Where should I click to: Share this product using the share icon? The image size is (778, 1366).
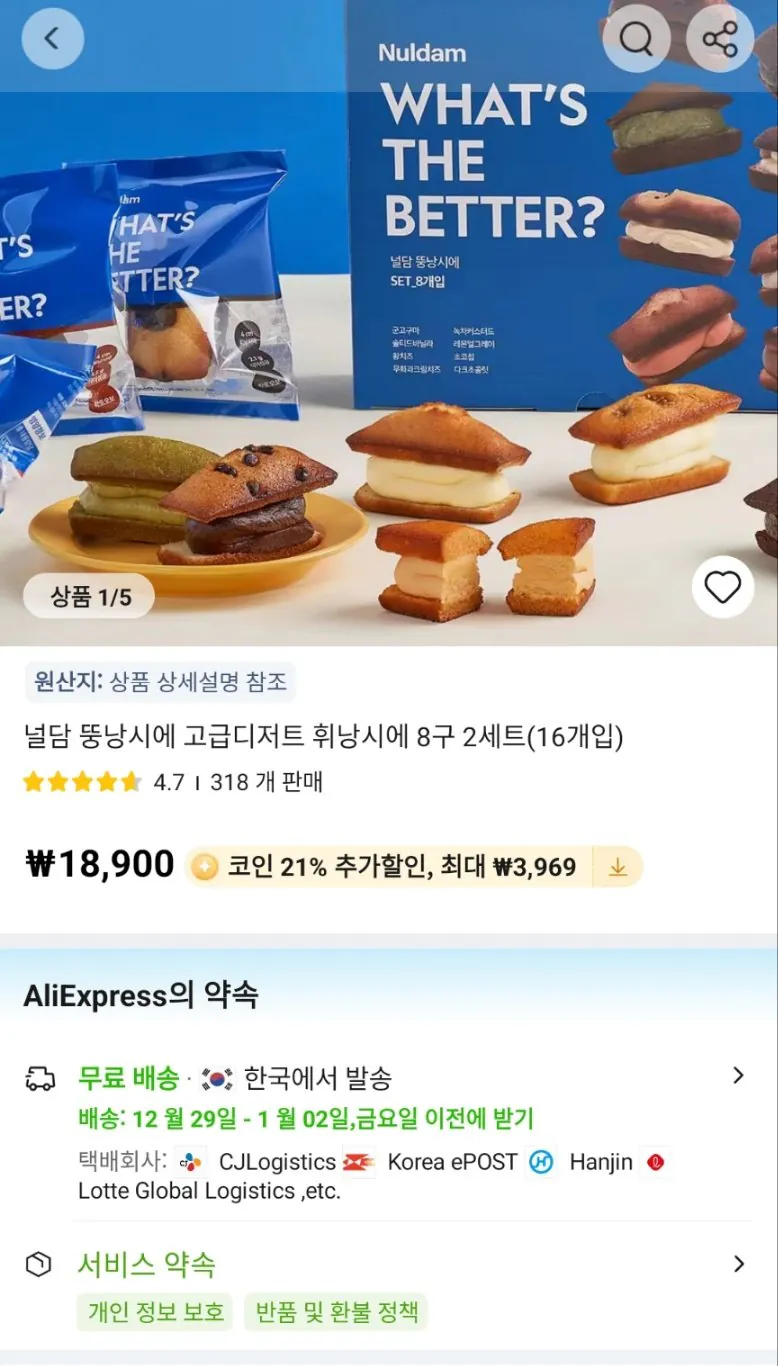pos(722,38)
